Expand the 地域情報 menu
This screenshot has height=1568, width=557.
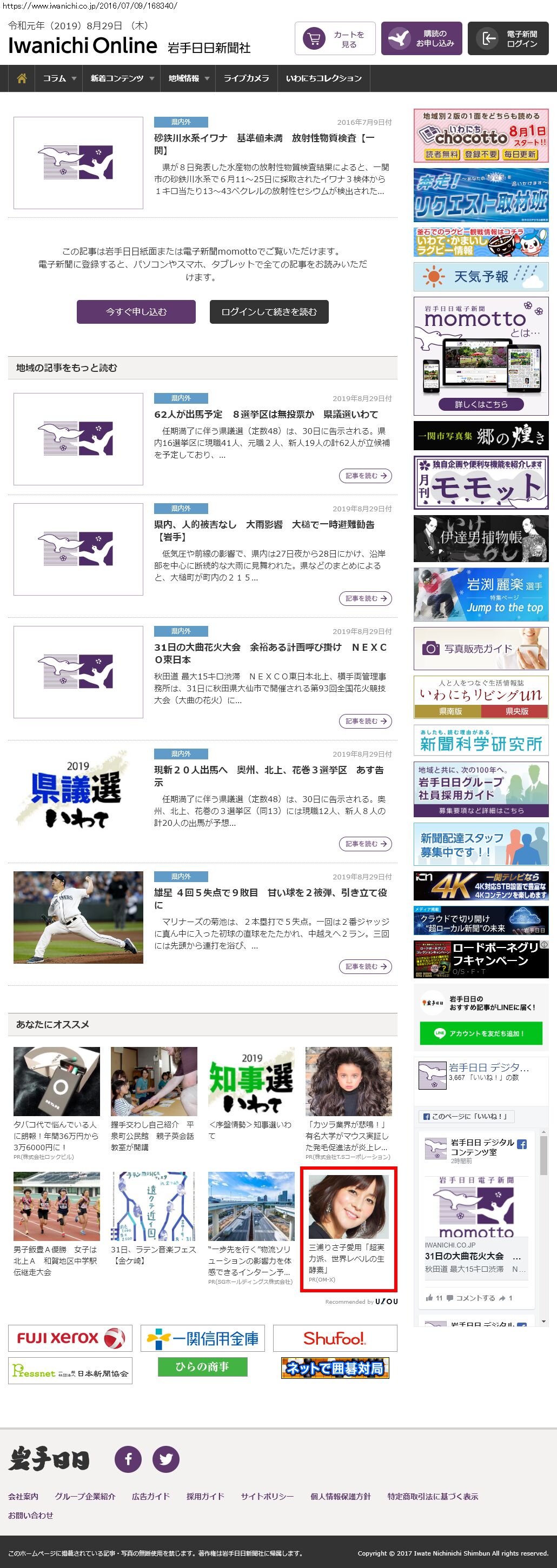[x=188, y=78]
